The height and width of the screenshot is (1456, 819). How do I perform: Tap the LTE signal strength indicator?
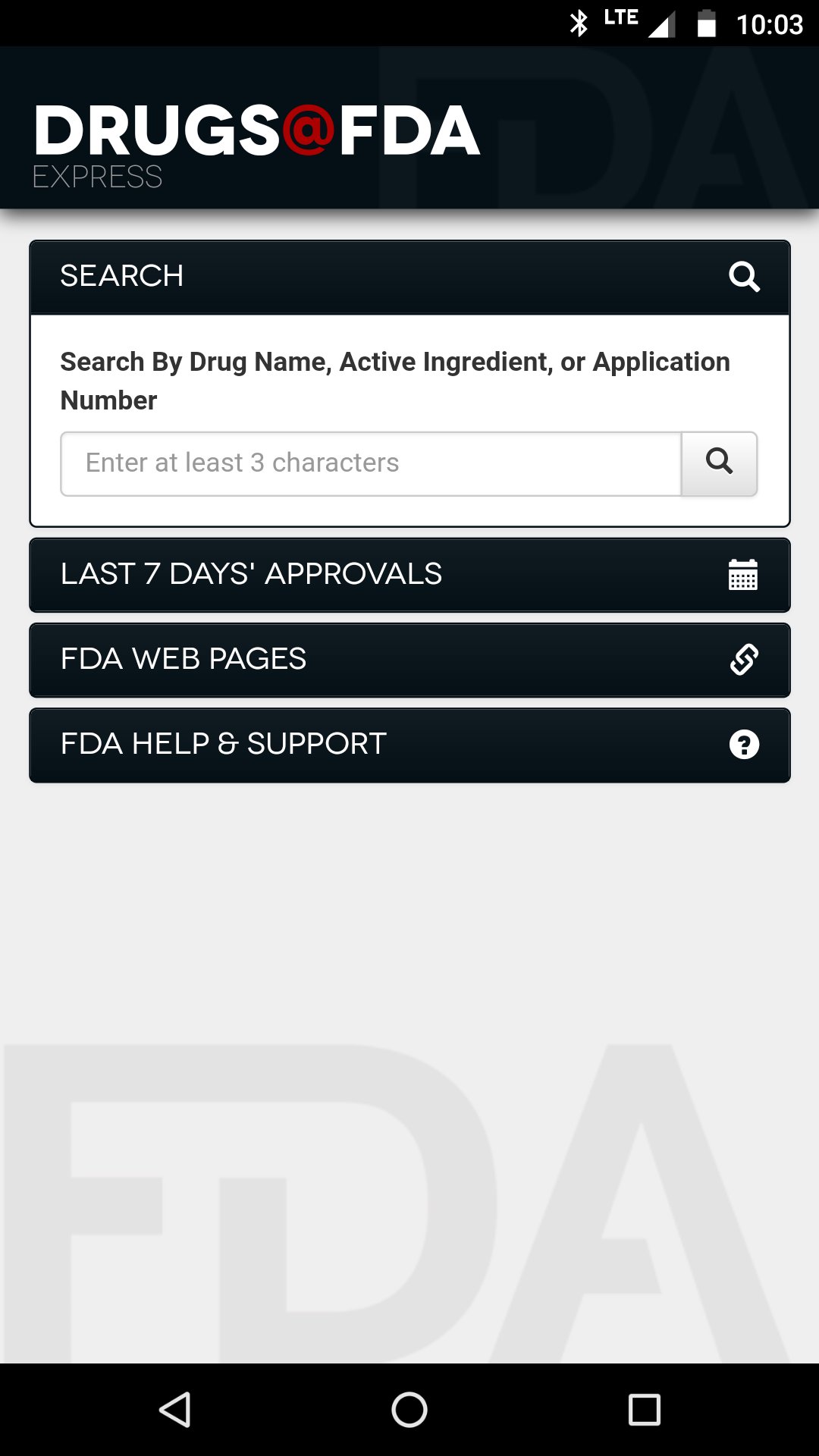[x=662, y=24]
